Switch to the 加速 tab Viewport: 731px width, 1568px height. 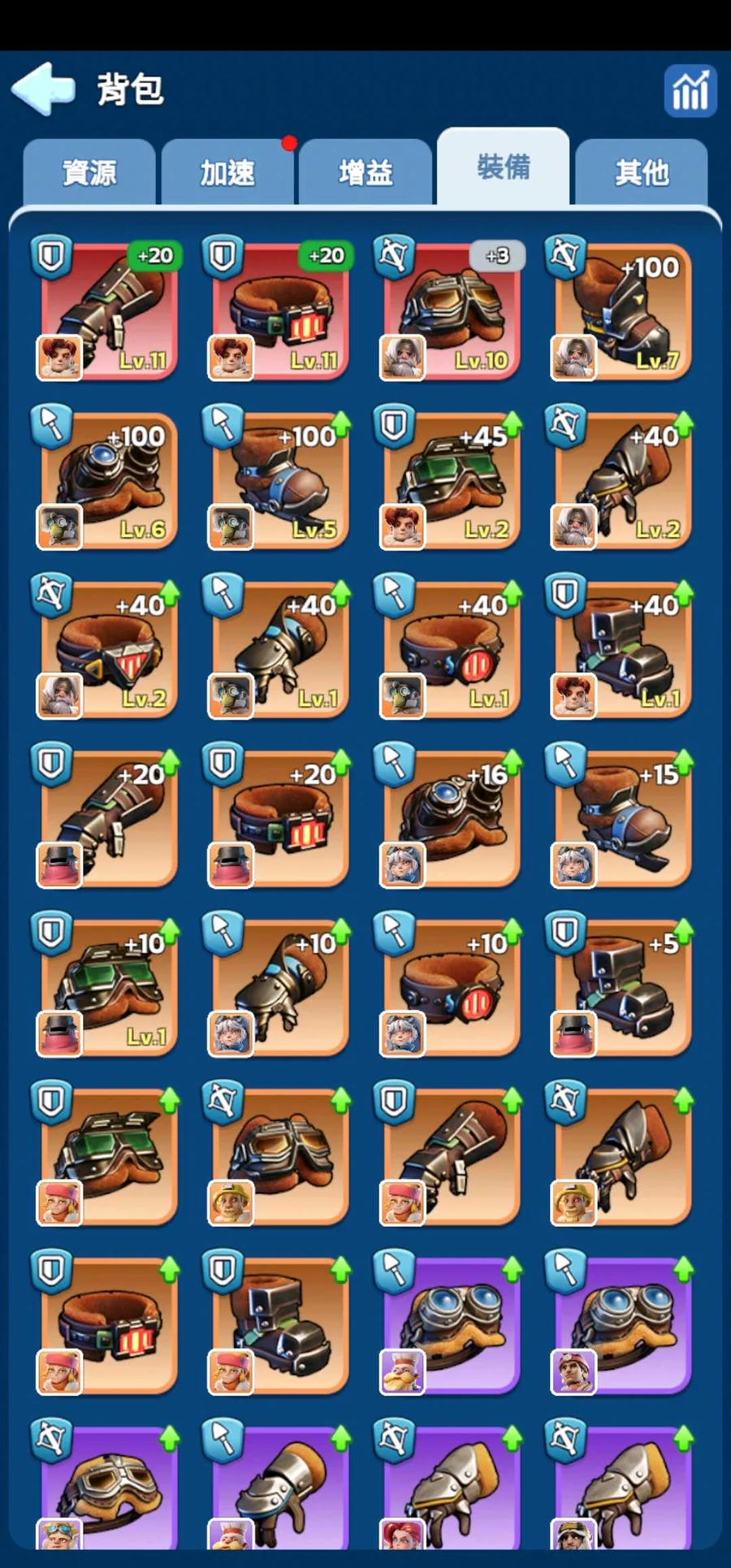pos(227,173)
